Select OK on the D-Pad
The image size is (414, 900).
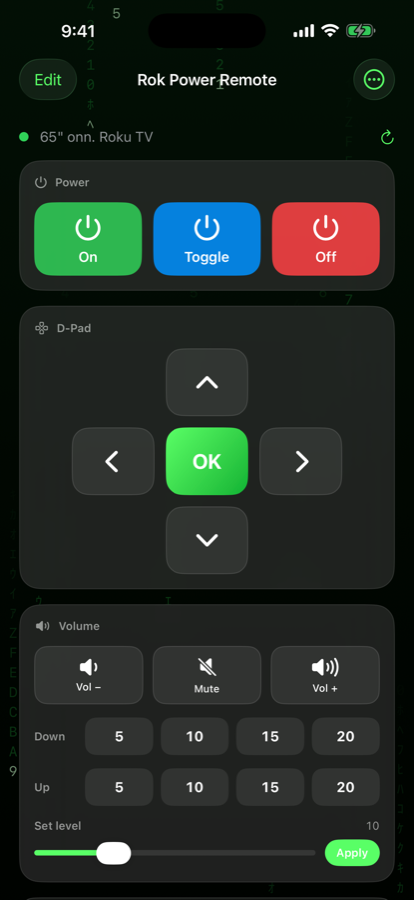pyautogui.click(x=207, y=461)
